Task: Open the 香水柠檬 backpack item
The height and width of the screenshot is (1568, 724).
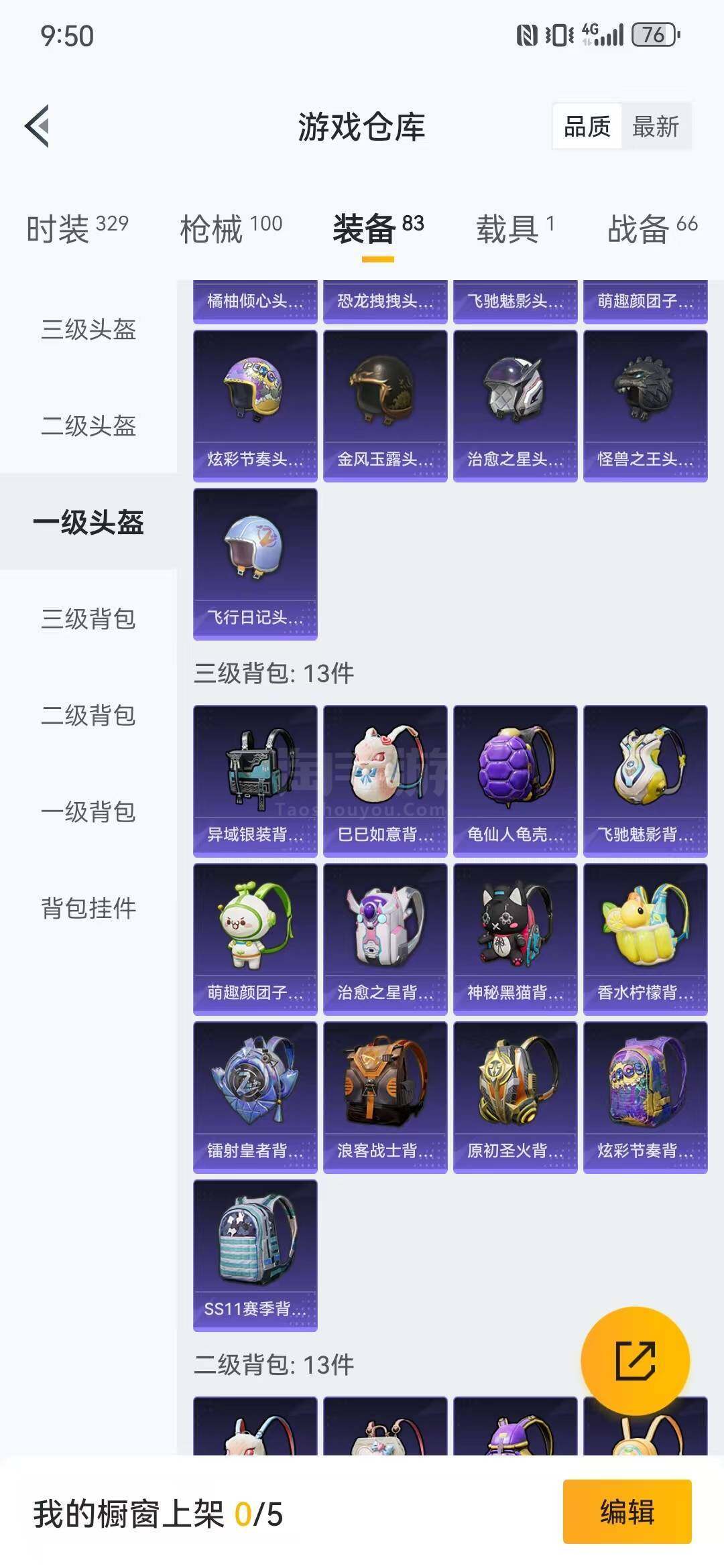Action: tap(646, 939)
